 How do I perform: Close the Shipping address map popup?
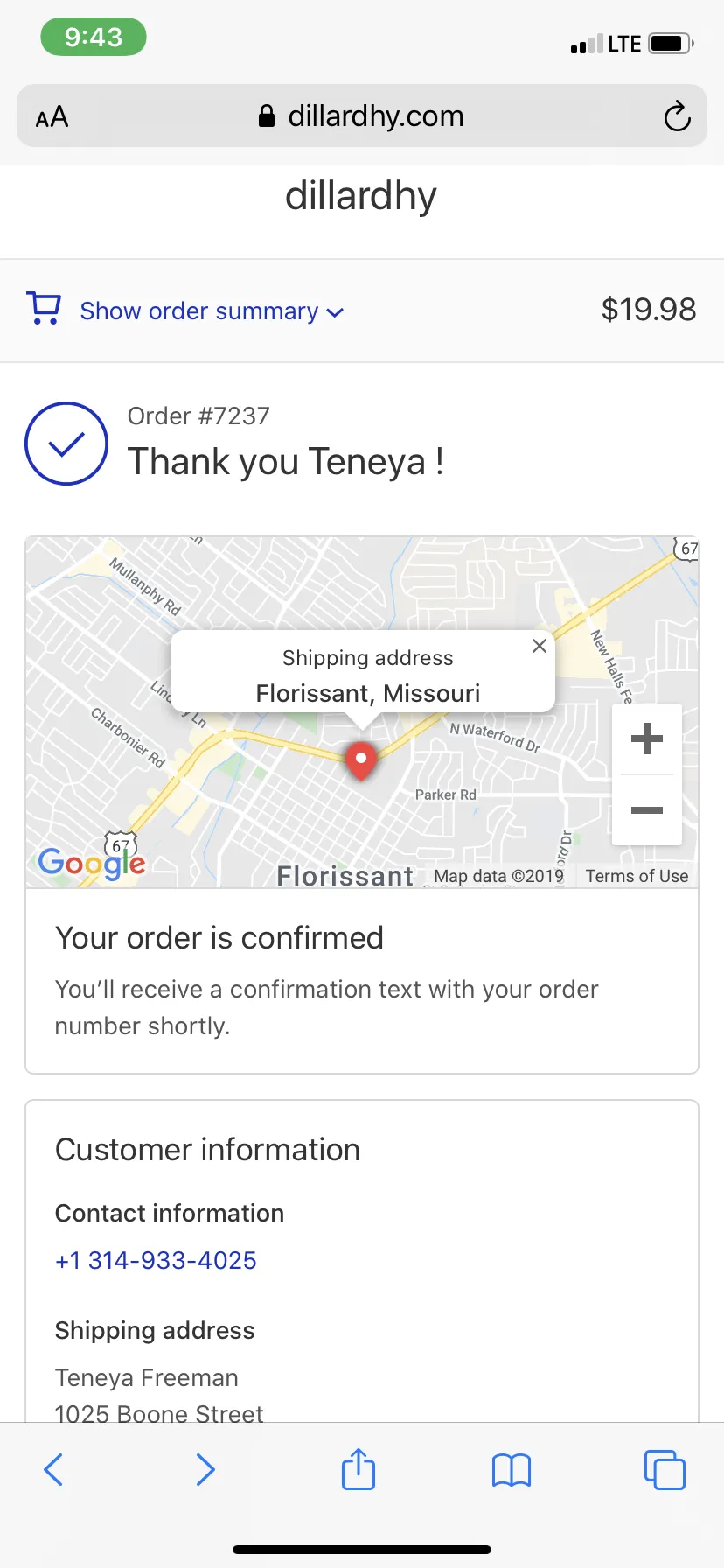click(540, 646)
